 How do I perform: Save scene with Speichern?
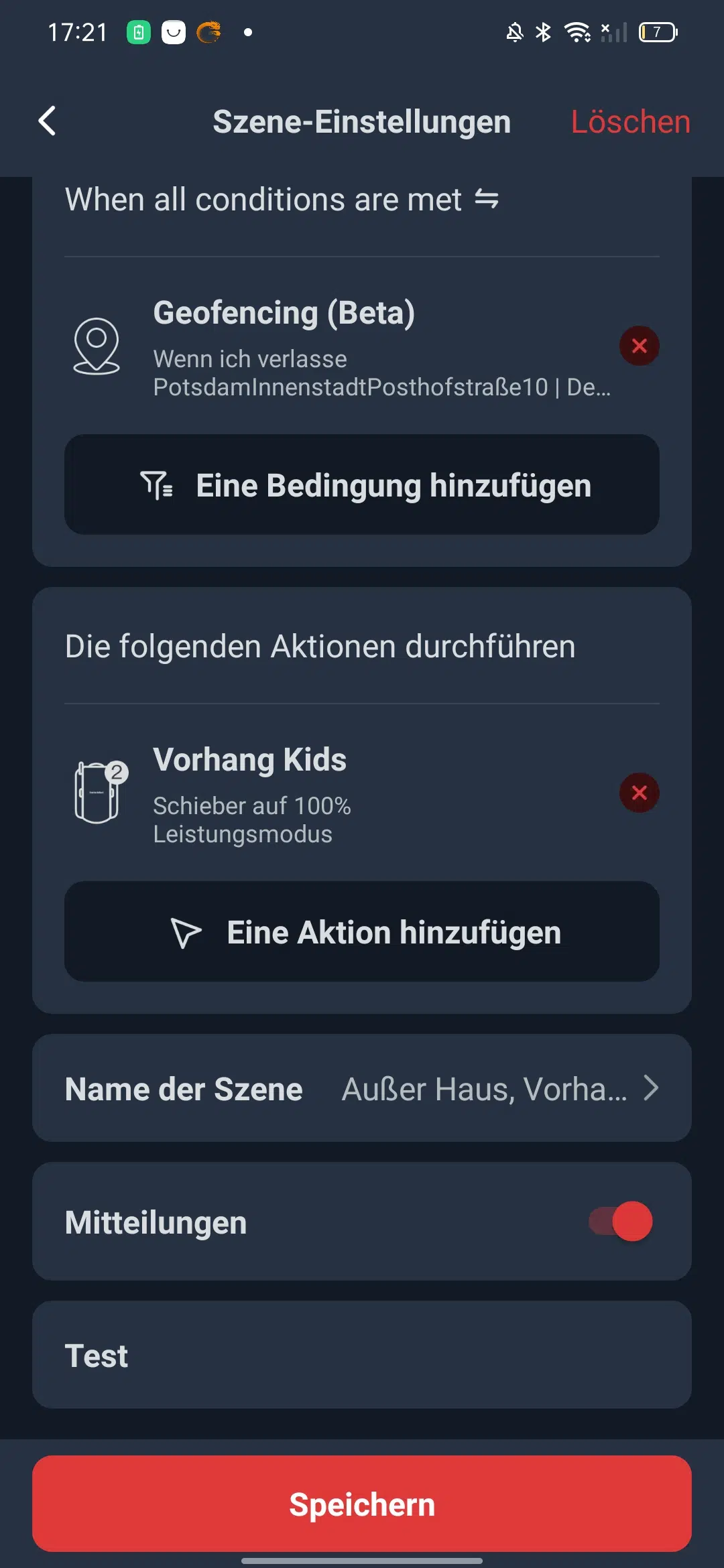(362, 1504)
